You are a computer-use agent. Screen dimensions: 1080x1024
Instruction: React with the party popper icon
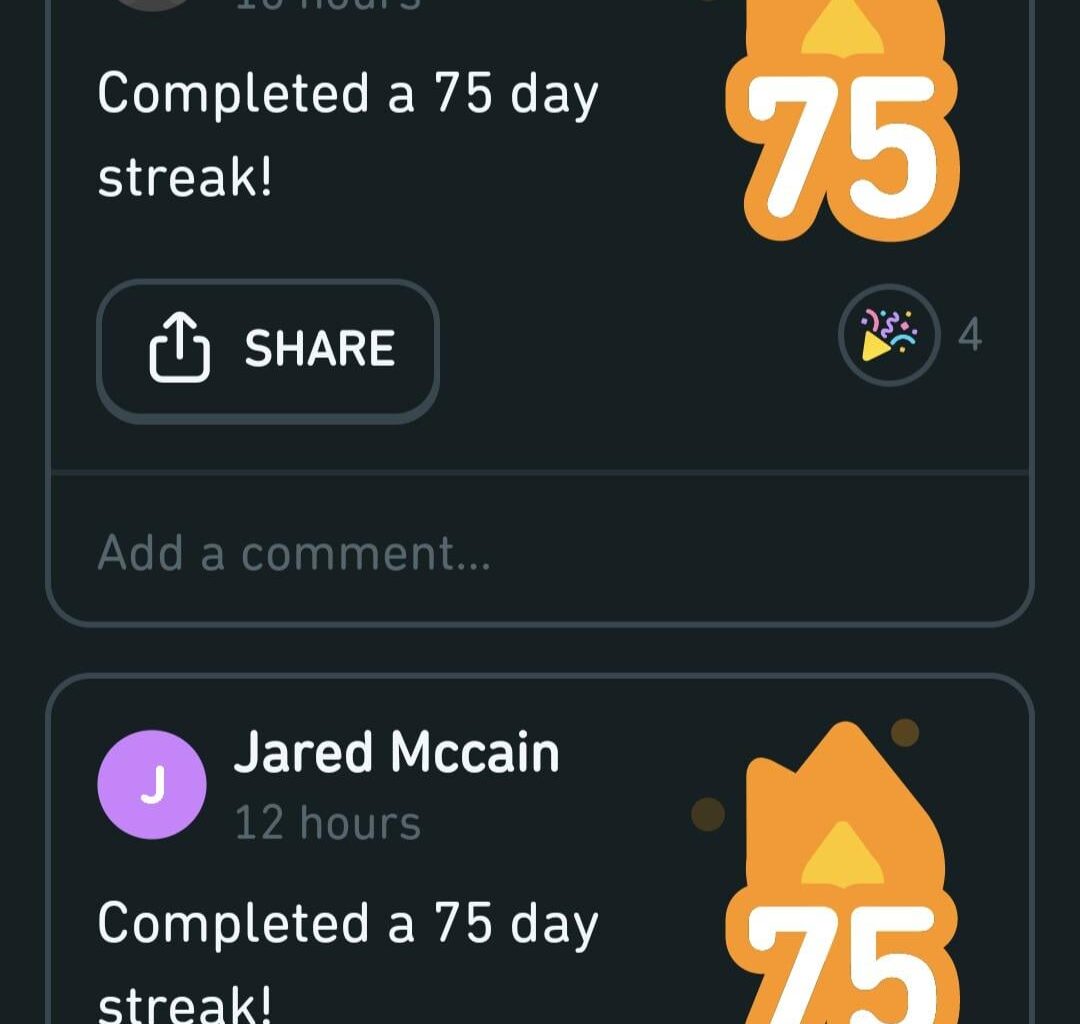point(889,336)
